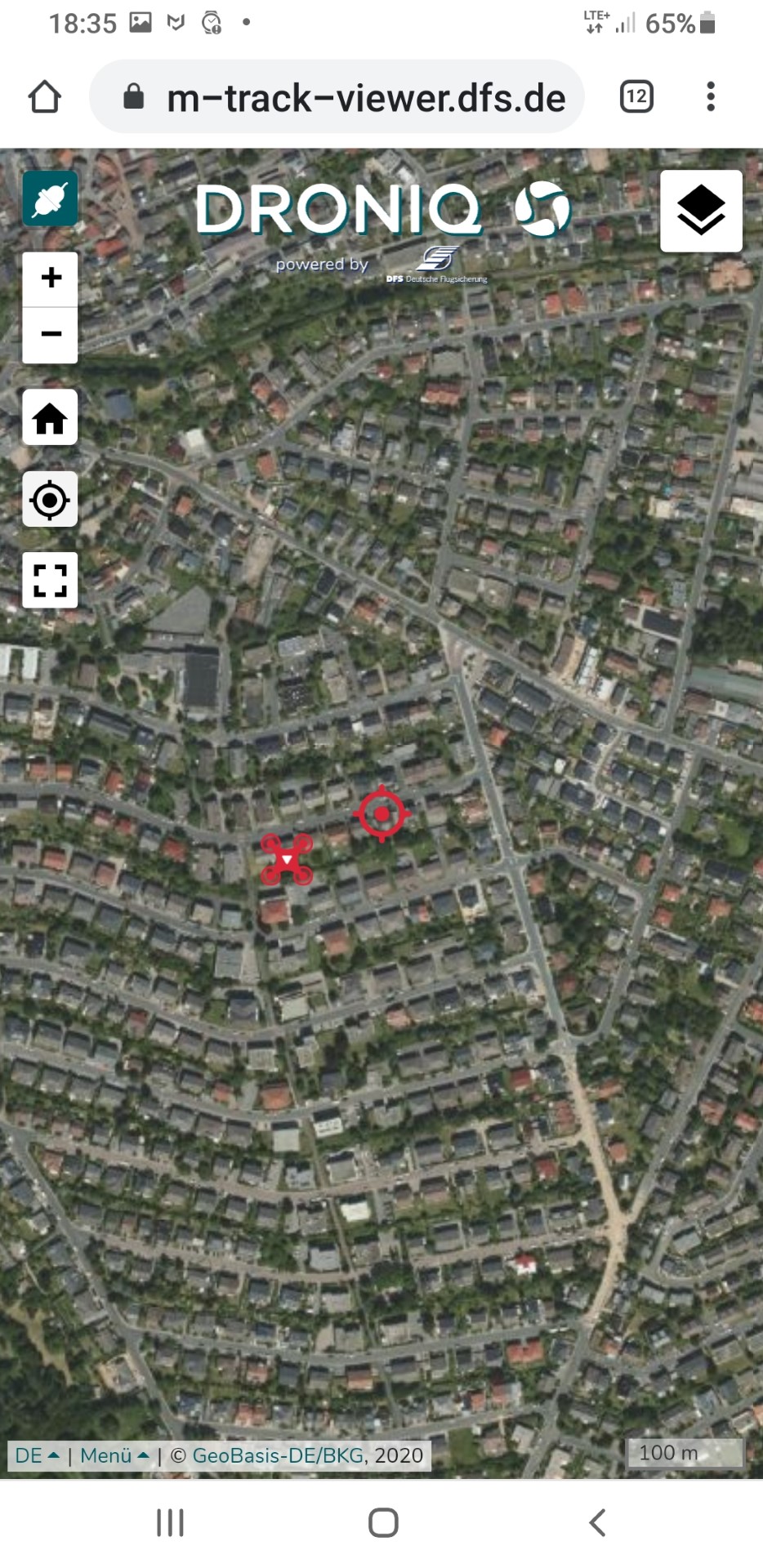This screenshot has width=763, height=1568.
Task: Open the browser overflow menu
Action: tap(711, 96)
